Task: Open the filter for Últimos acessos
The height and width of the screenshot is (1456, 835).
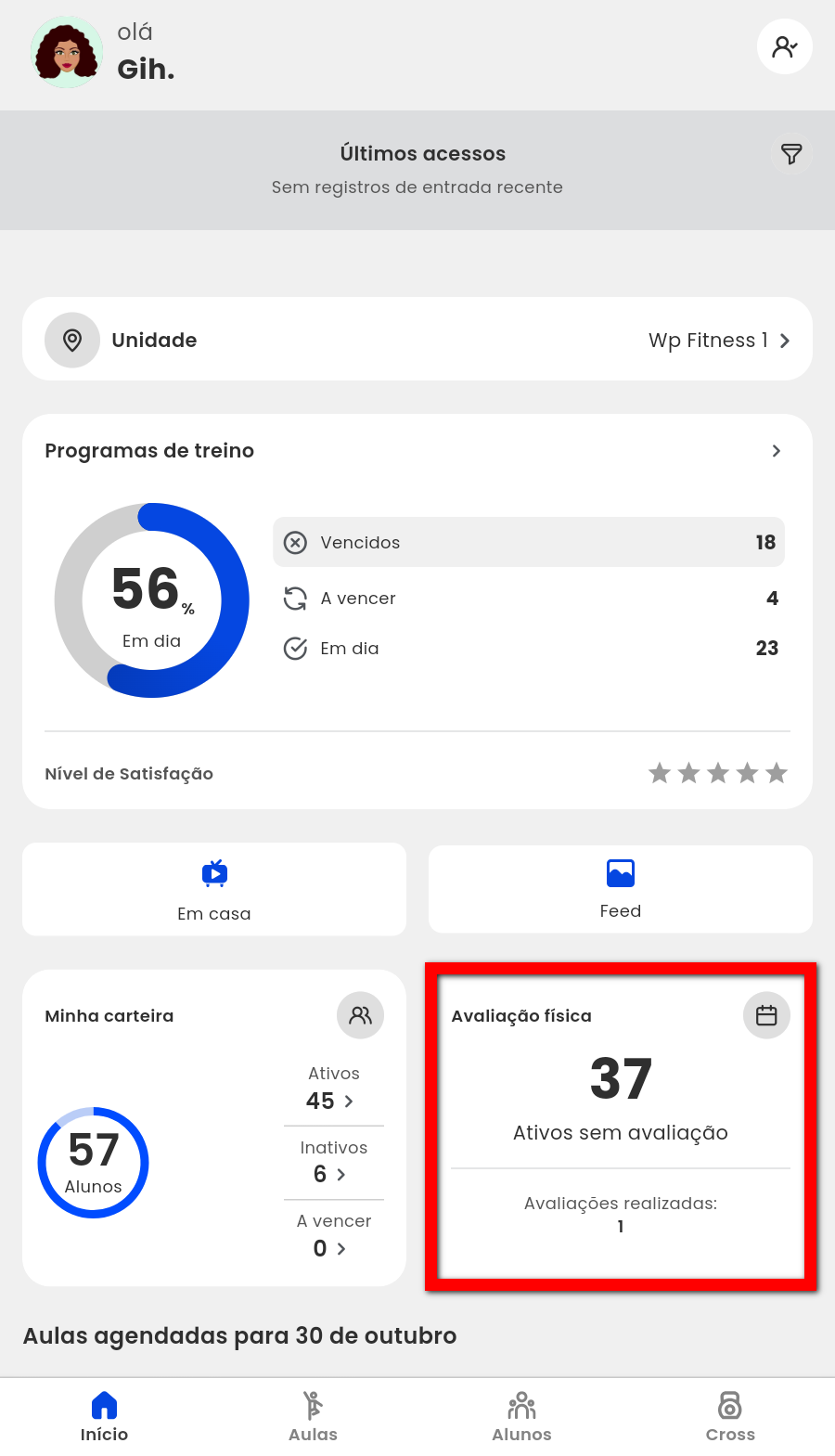Action: click(x=790, y=154)
